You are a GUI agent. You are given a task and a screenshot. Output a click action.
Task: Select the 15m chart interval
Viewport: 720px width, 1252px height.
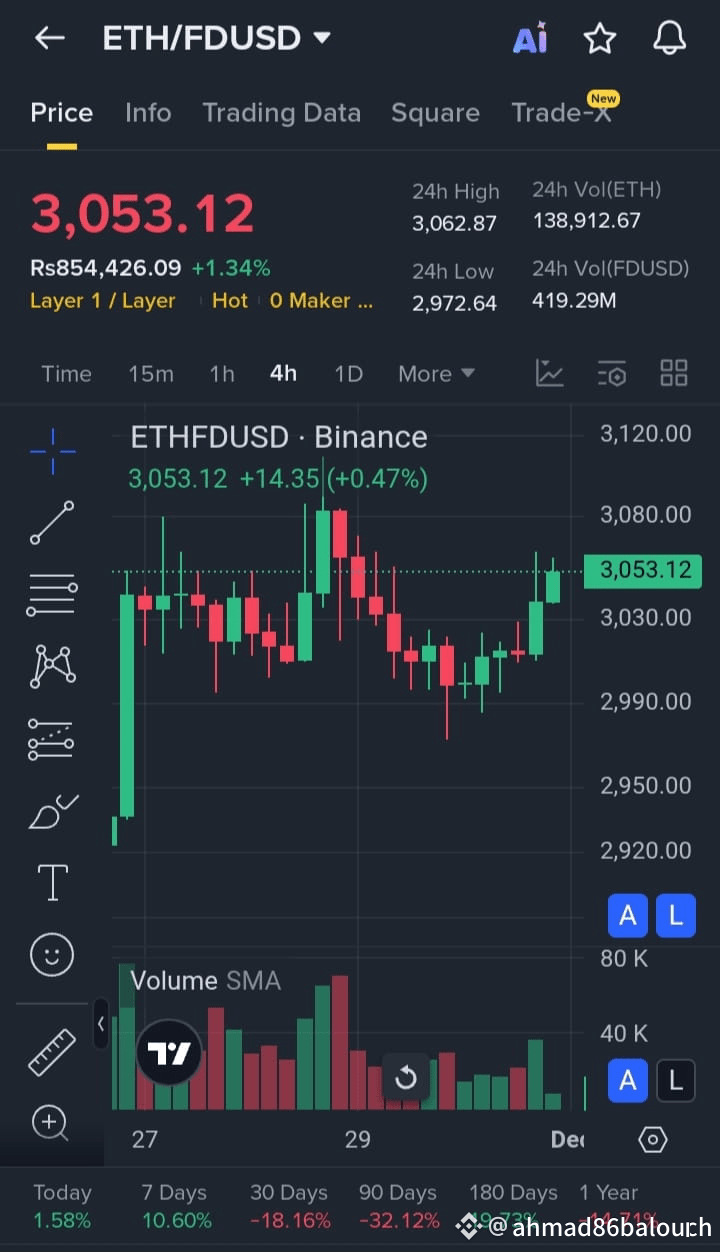tap(151, 374)
